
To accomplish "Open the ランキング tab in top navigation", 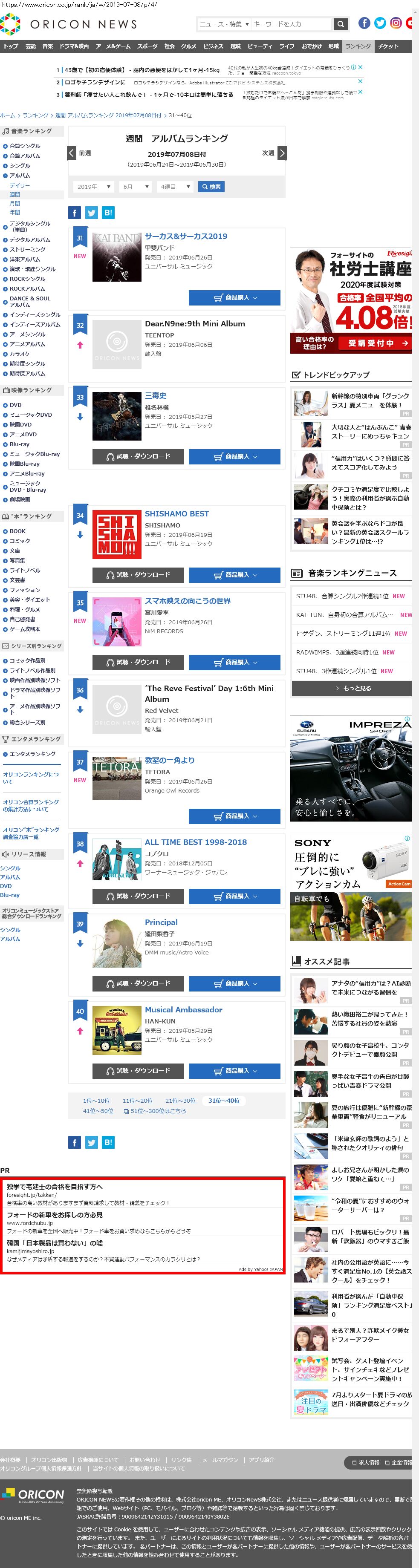I will [x=358, y=46].
